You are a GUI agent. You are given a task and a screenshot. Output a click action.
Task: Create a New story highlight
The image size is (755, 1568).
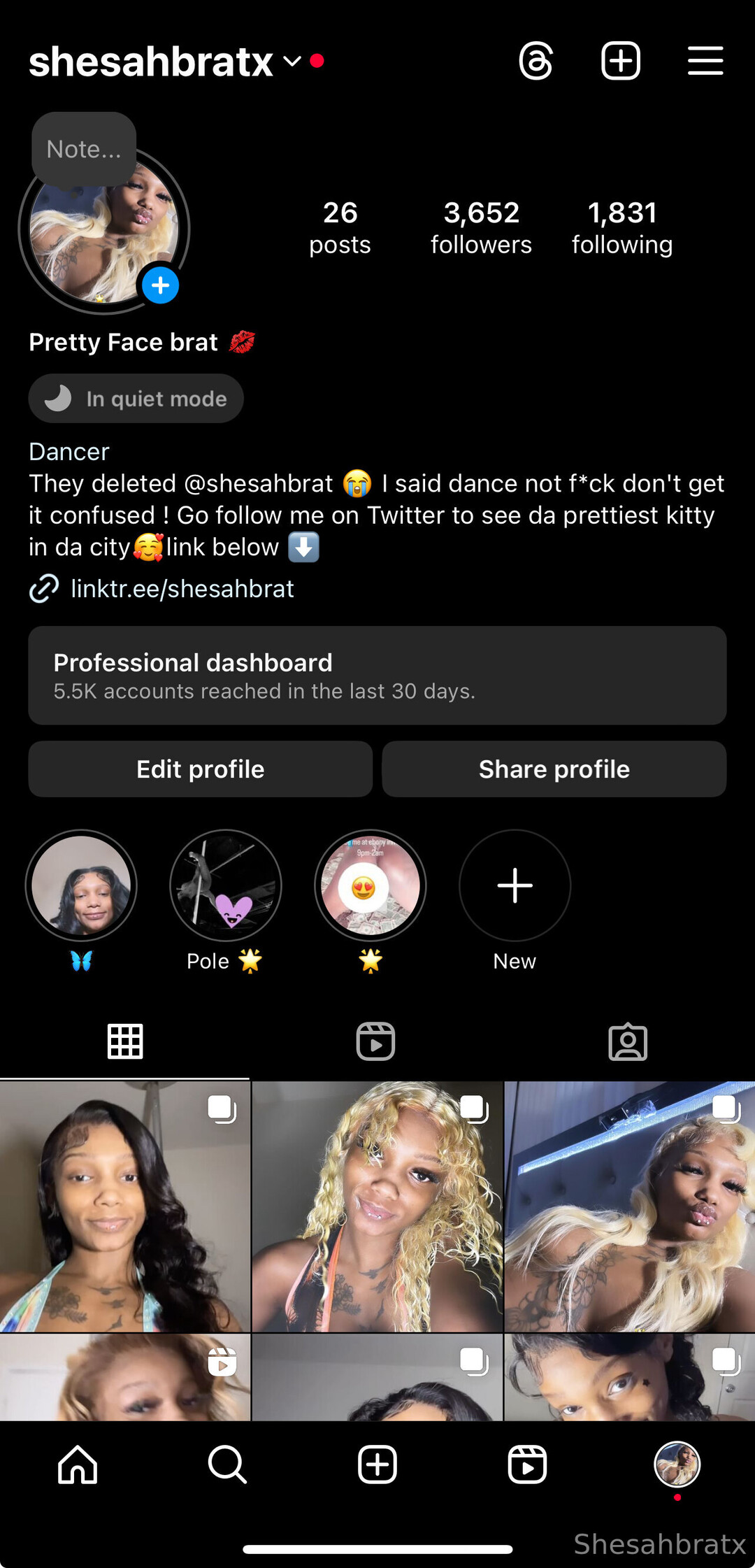[x=515, y=886]
